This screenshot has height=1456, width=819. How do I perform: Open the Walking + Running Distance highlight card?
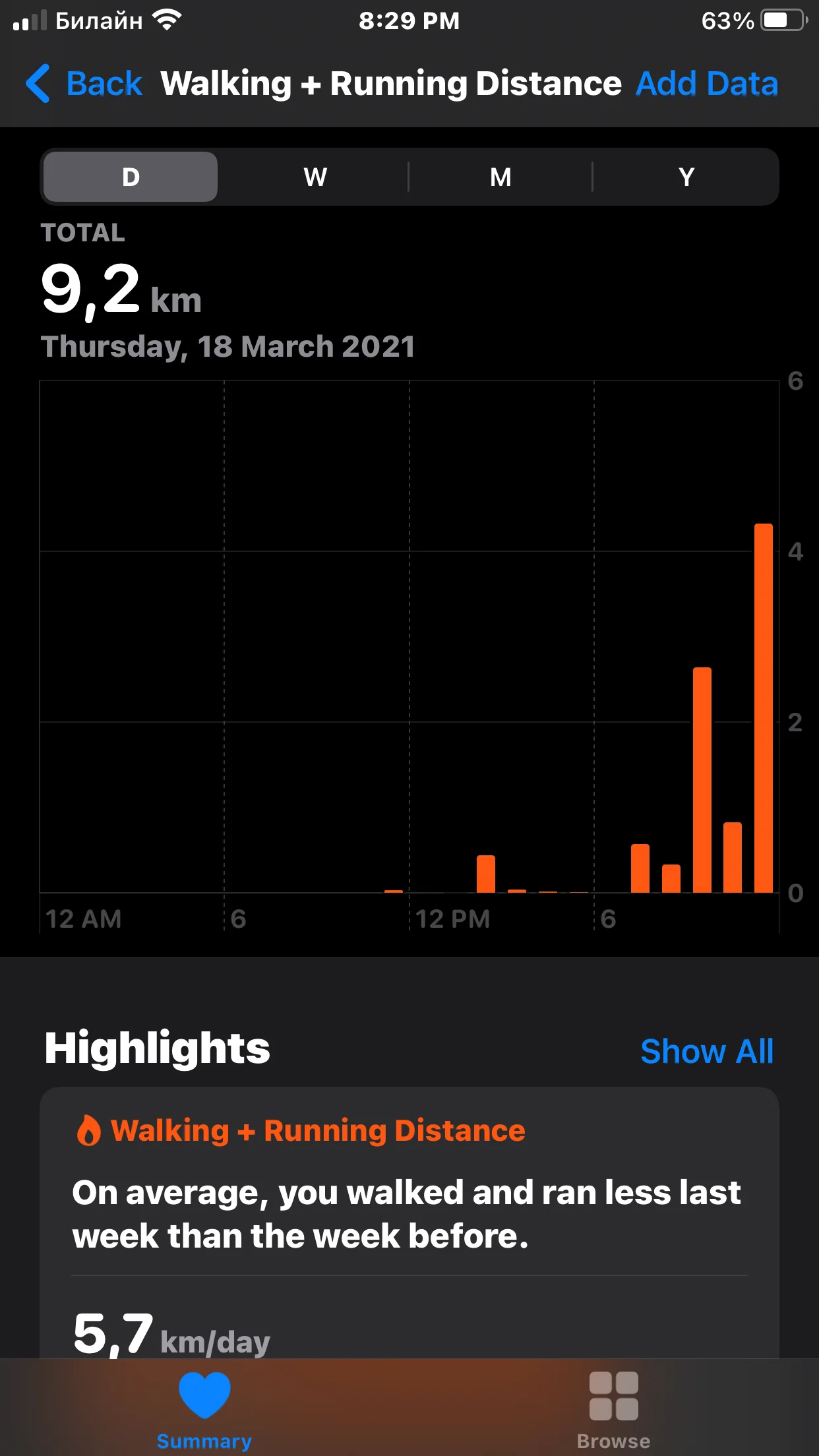[409, 1213]
